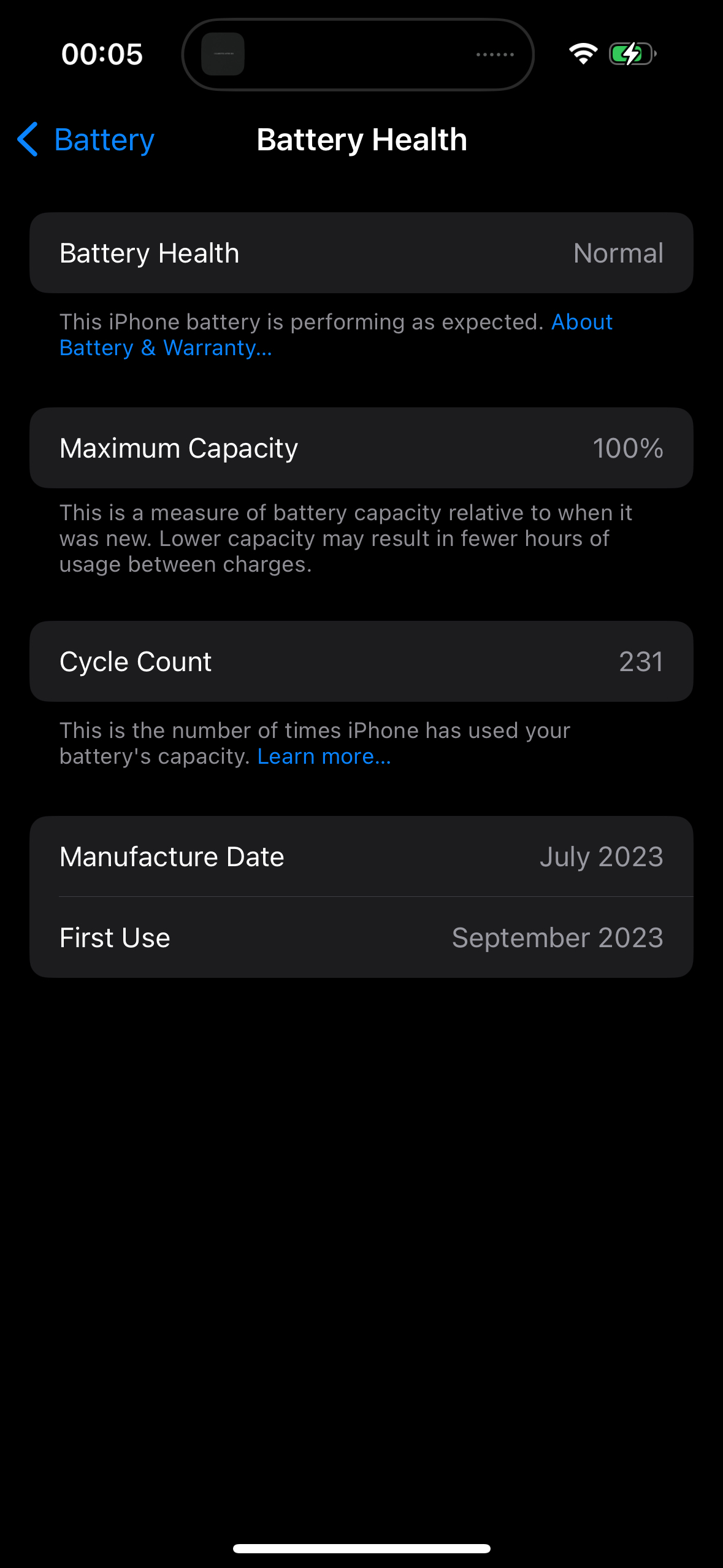Open About Battery & Warranty link
The height and width of the screenshot is (1568, 723).
166,348
